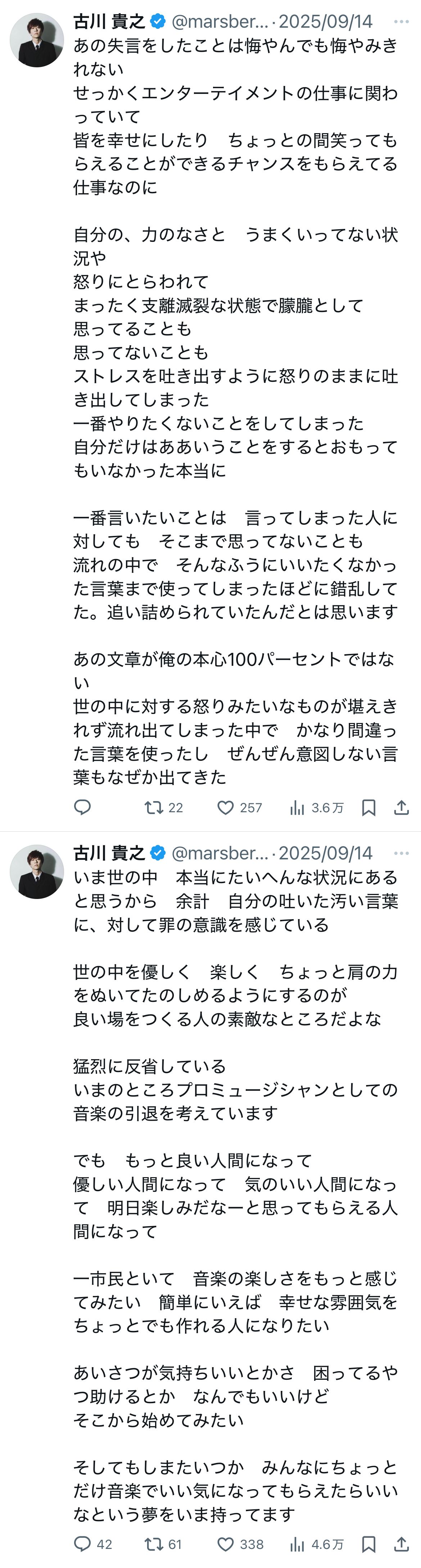Open overflow menu on the first tweet
The width and height of the screenshot is (421, 1568).
[401, 21]
